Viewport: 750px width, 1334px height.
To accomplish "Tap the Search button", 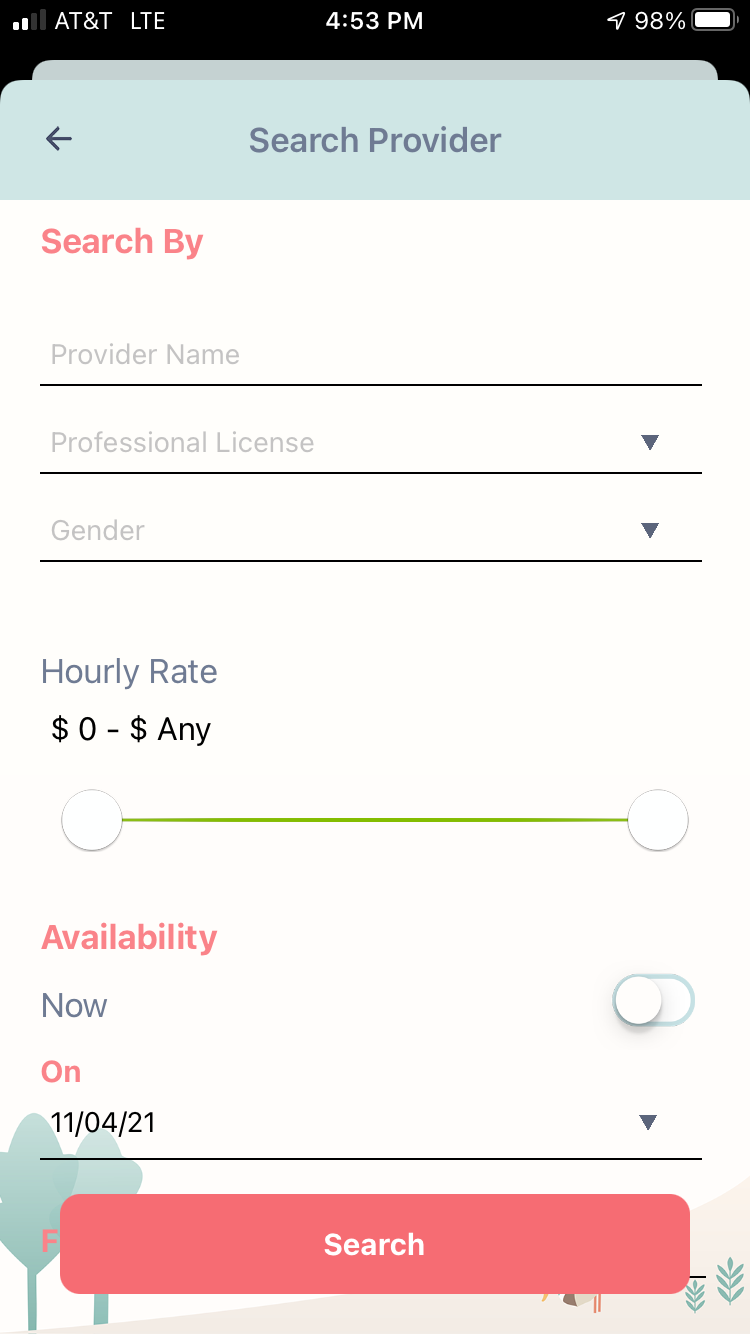I will pyautogui.click(x=375, y=1244).
